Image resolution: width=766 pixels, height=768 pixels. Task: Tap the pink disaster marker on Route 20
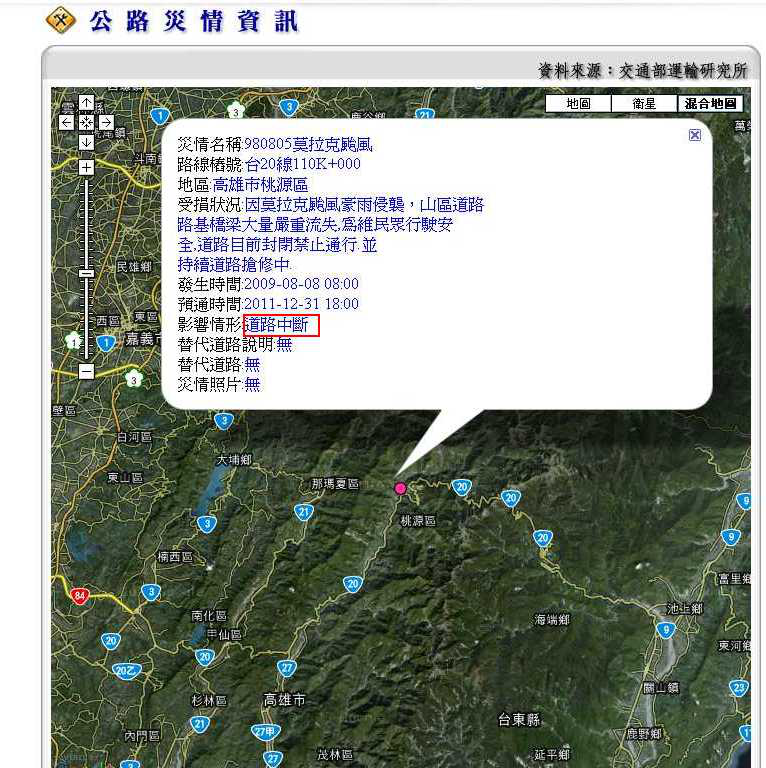tap(401, 488)
